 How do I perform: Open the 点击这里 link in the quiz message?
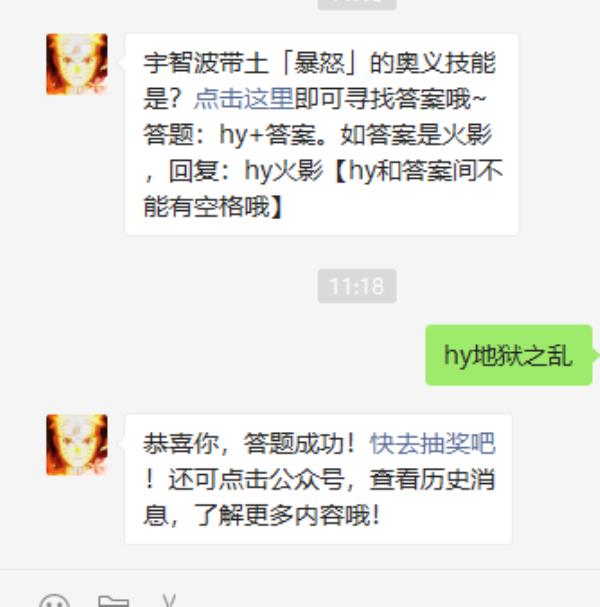[x=243, y=98]
